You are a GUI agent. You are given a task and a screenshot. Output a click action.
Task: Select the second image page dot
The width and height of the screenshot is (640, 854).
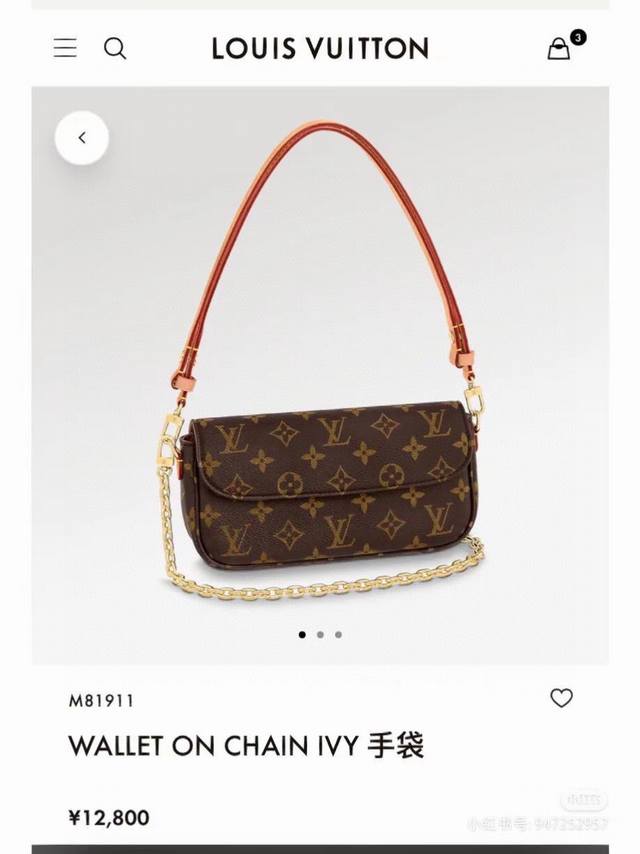[x=320, y=634]
